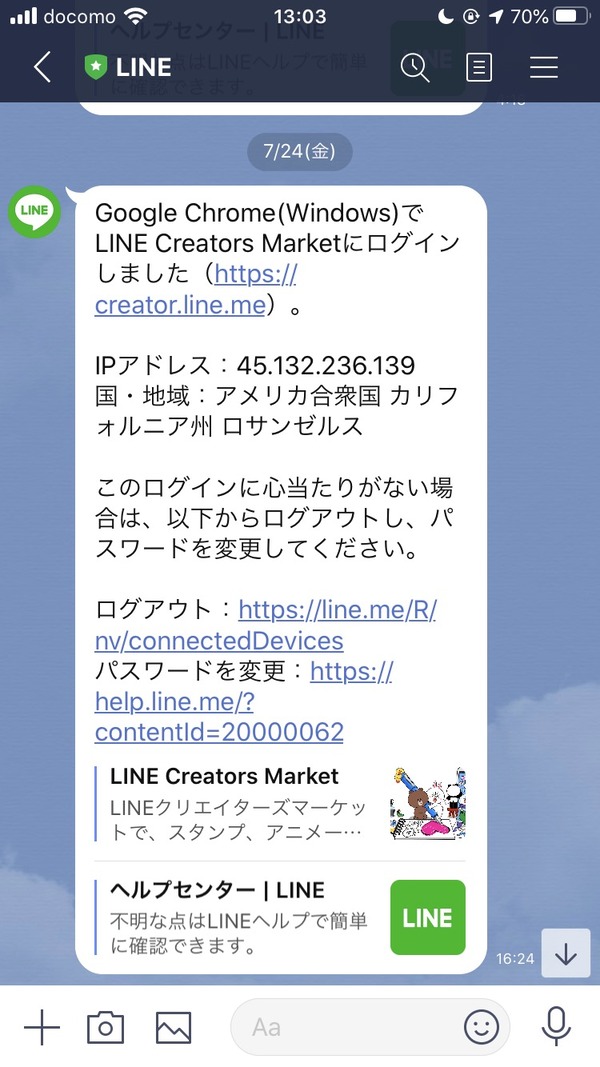Open the notes icon in header
The image size is (600, 1067).
point(479,67)
